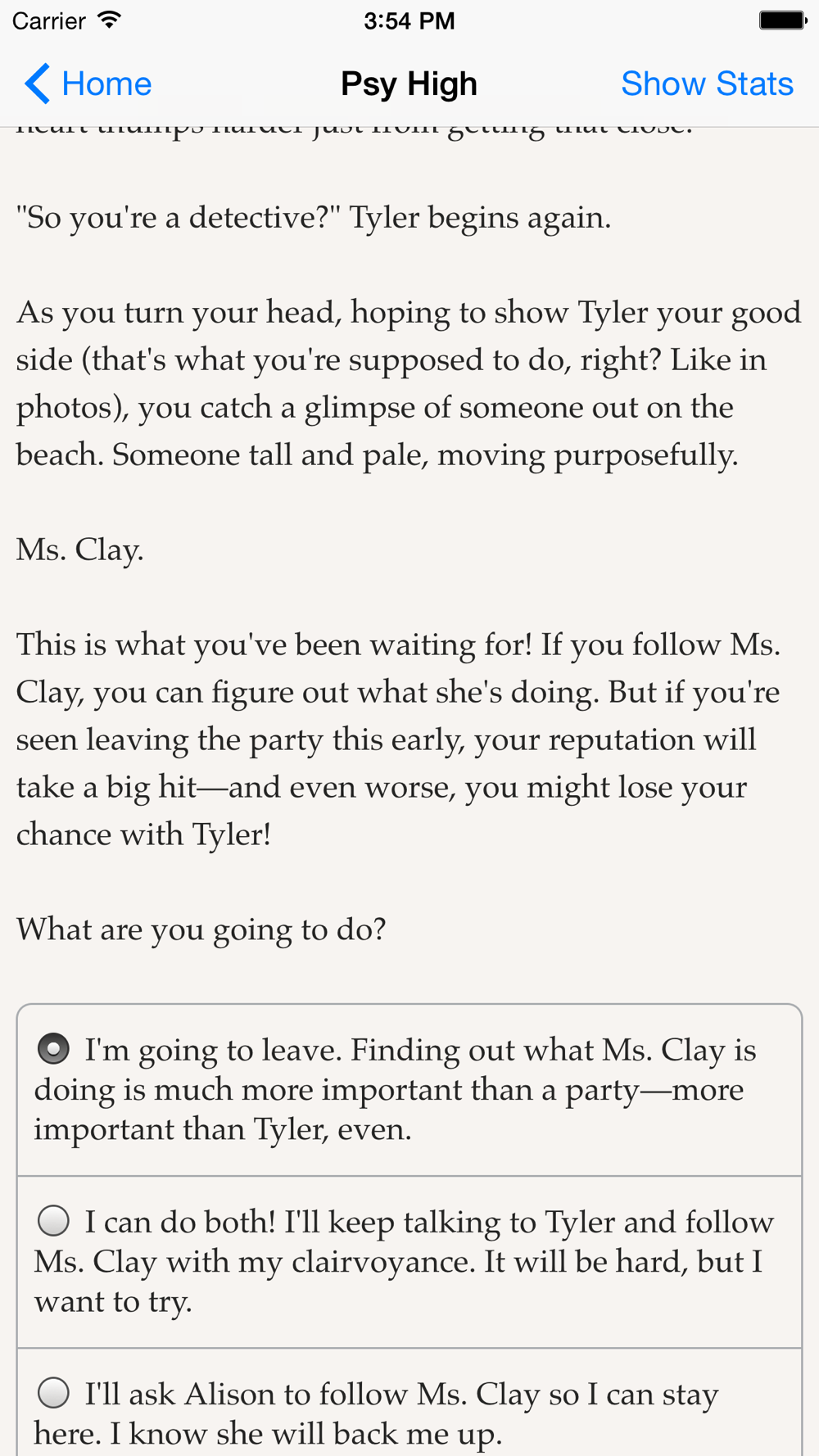This screenshot has width=819, height=1456.
Task: Pick asking Alison to follow Ms. Clay
Action: tap(409, 1403)
